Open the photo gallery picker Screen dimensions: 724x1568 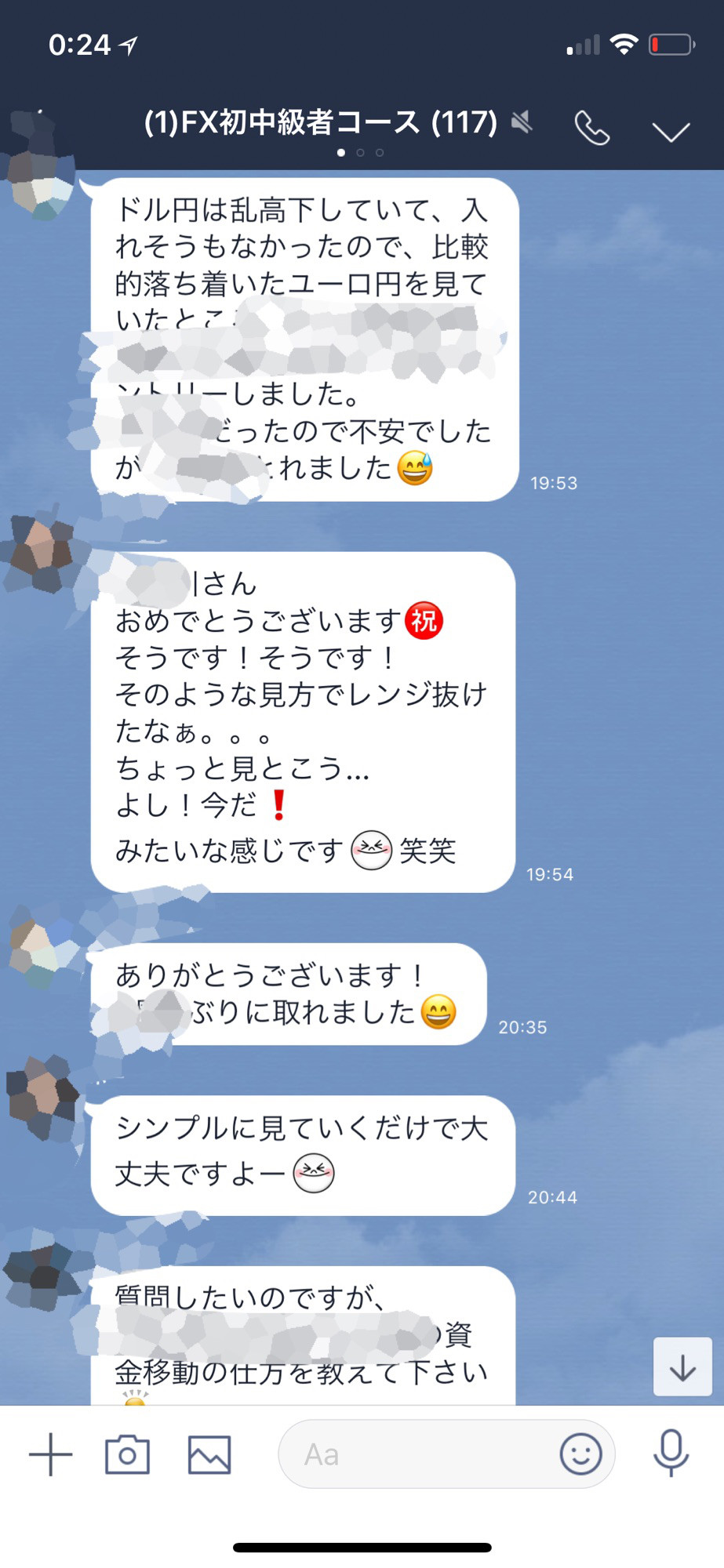coord(209,1455)
